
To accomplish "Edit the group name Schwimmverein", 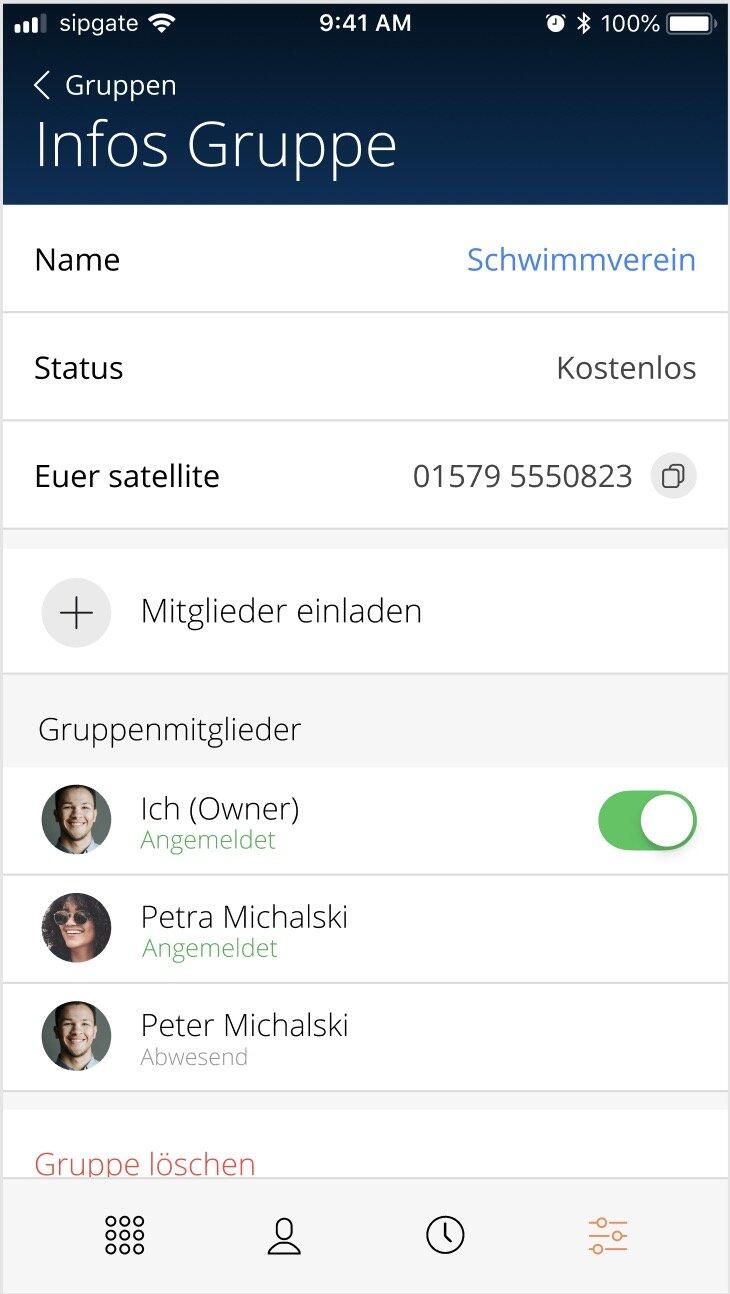I will 581,260.
